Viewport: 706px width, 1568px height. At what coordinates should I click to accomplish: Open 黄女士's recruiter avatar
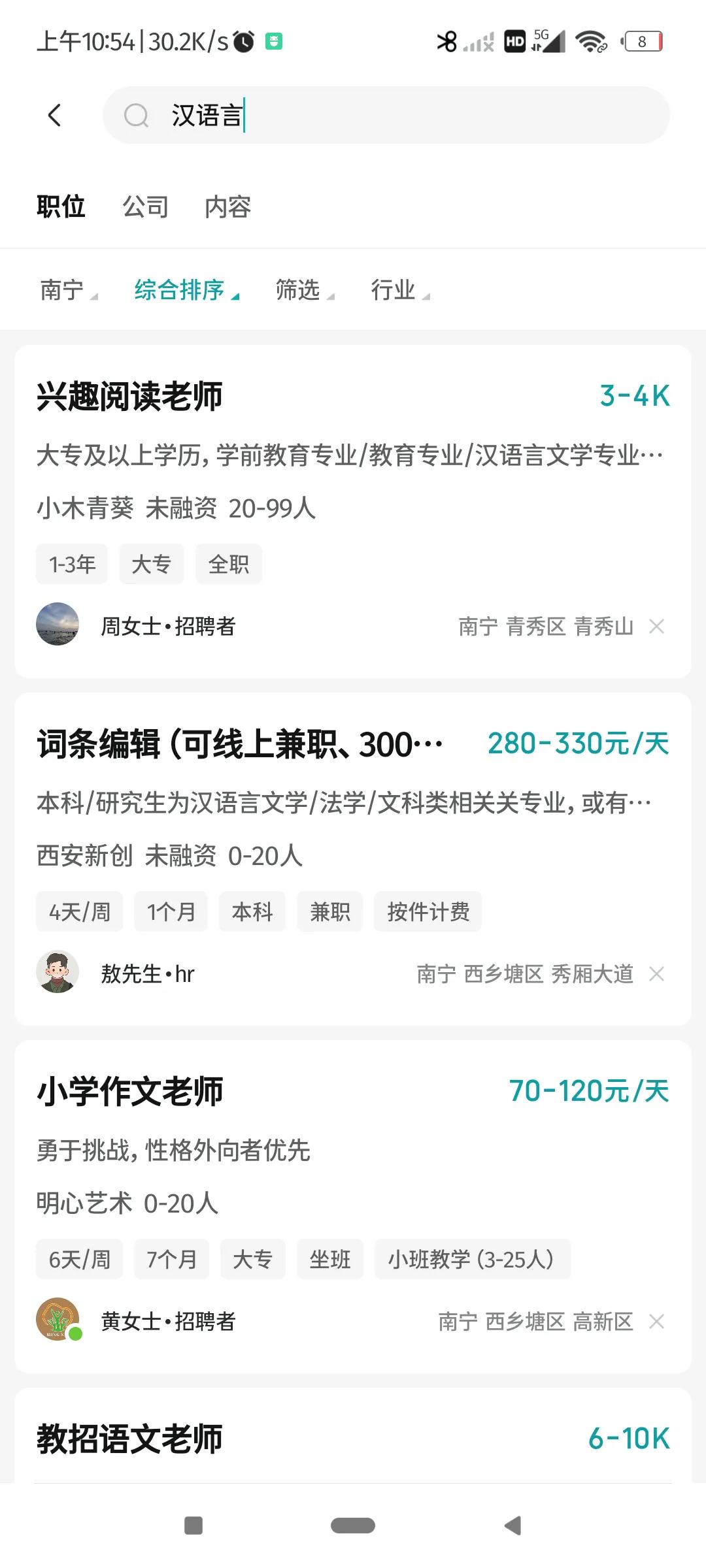[58, 1321]
